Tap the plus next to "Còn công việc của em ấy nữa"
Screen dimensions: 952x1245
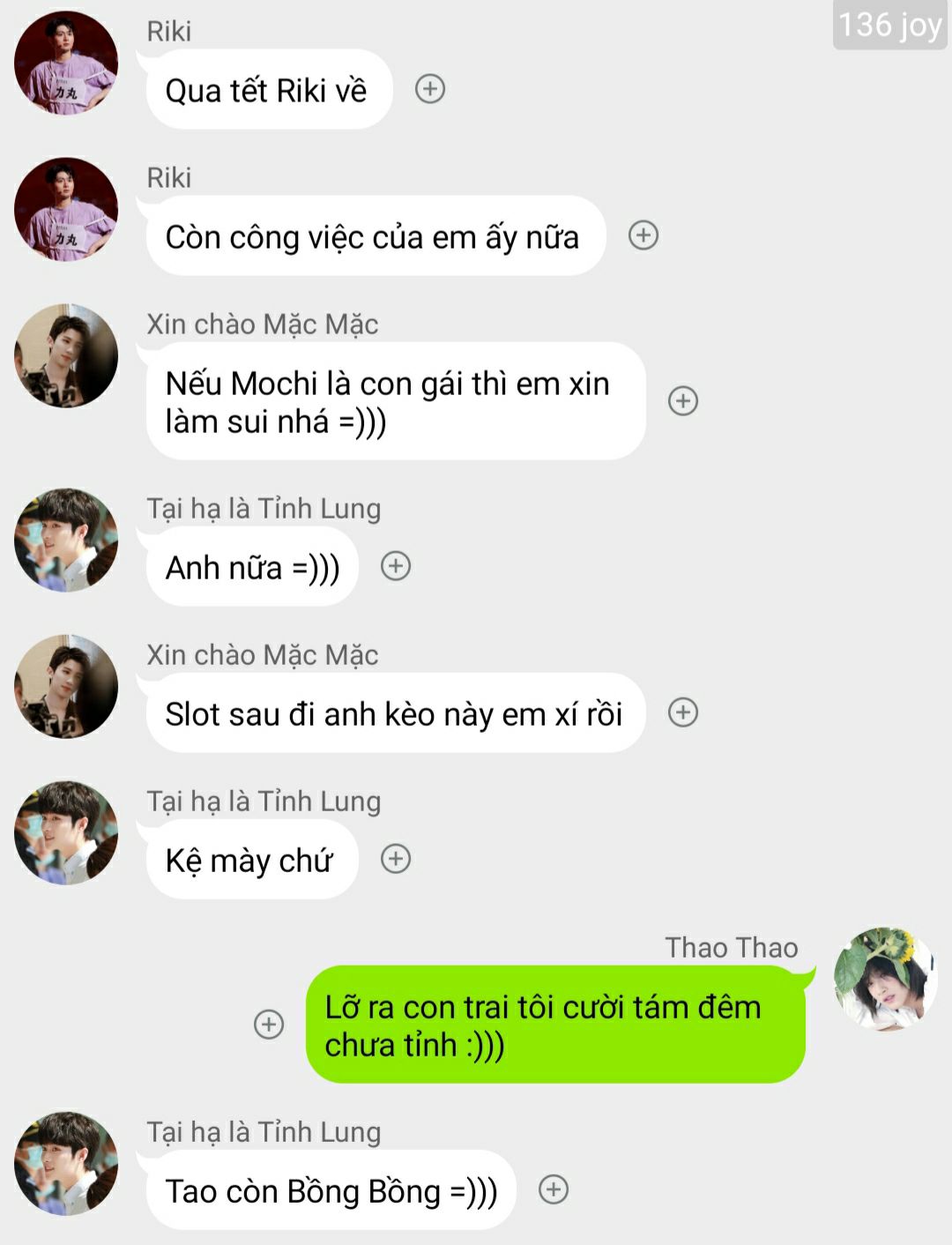643,235
